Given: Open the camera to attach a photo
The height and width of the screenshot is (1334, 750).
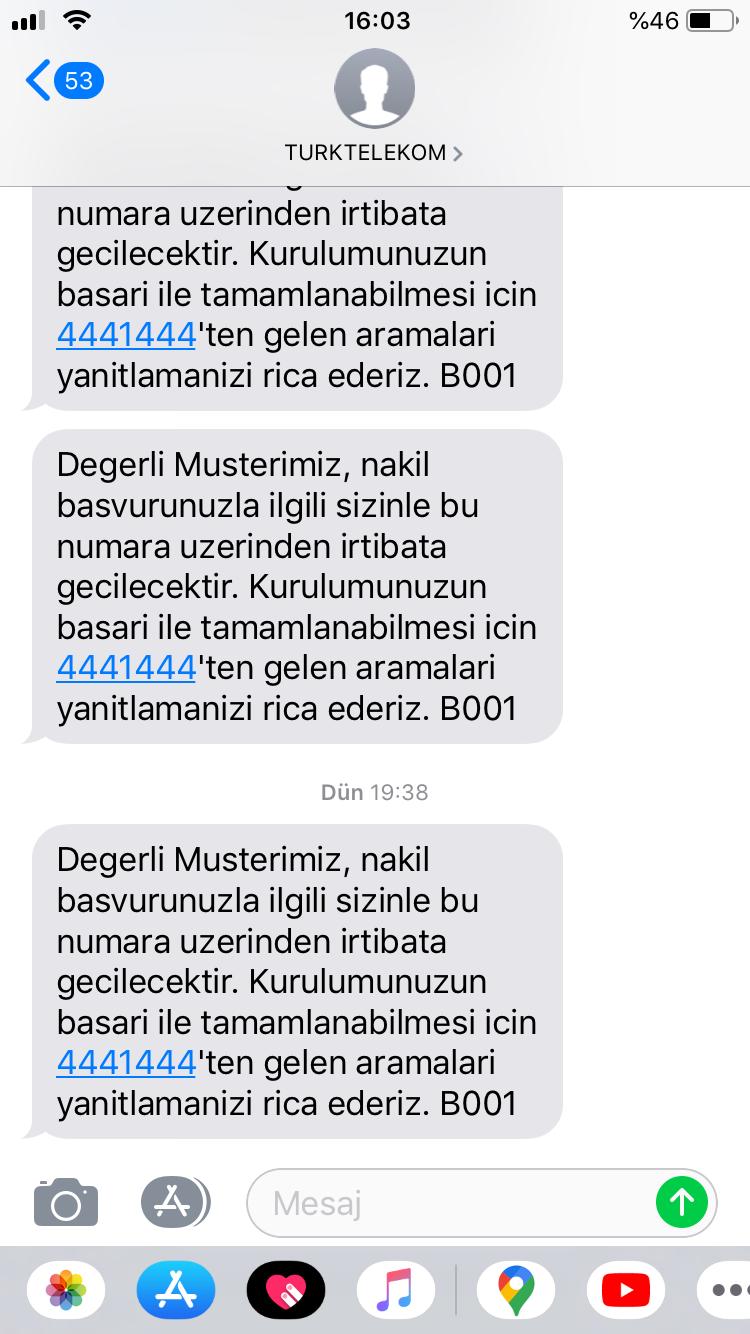Looking at the screenshot, I should pos(66,1202).
